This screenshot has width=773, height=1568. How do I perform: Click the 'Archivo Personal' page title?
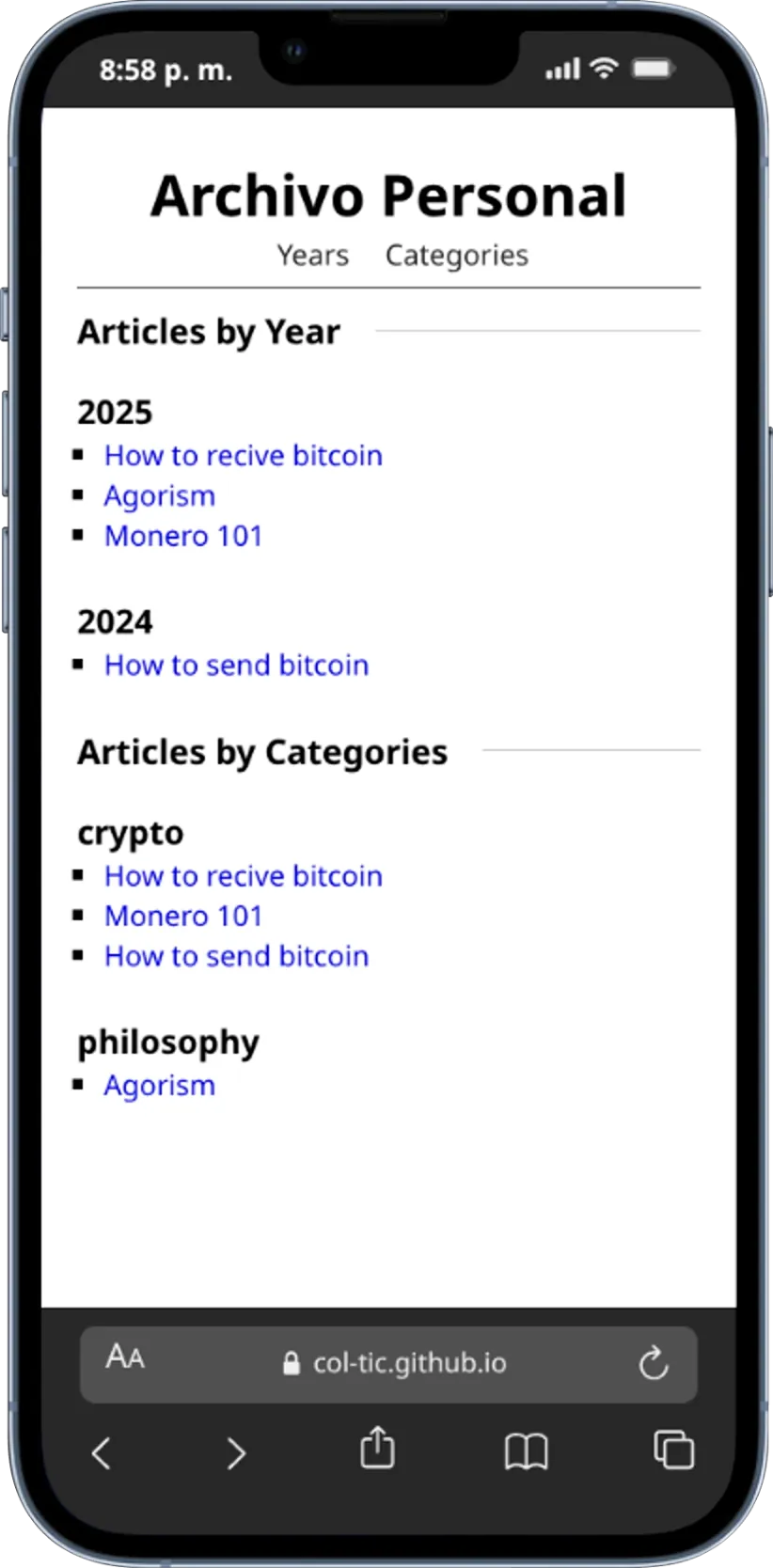[x=386, y=195]
